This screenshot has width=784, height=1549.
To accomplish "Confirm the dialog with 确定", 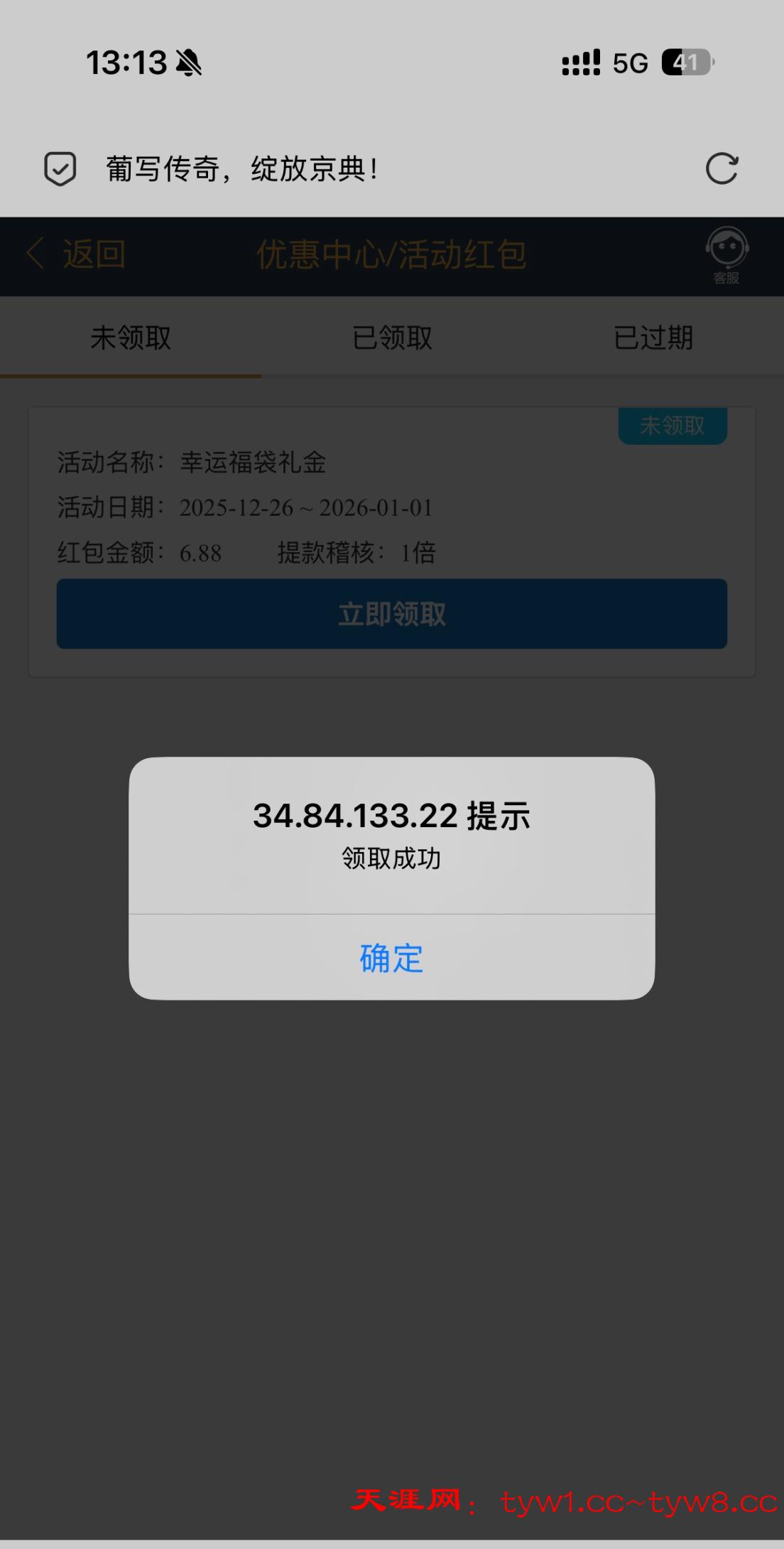I will click(x=391, y=958).
